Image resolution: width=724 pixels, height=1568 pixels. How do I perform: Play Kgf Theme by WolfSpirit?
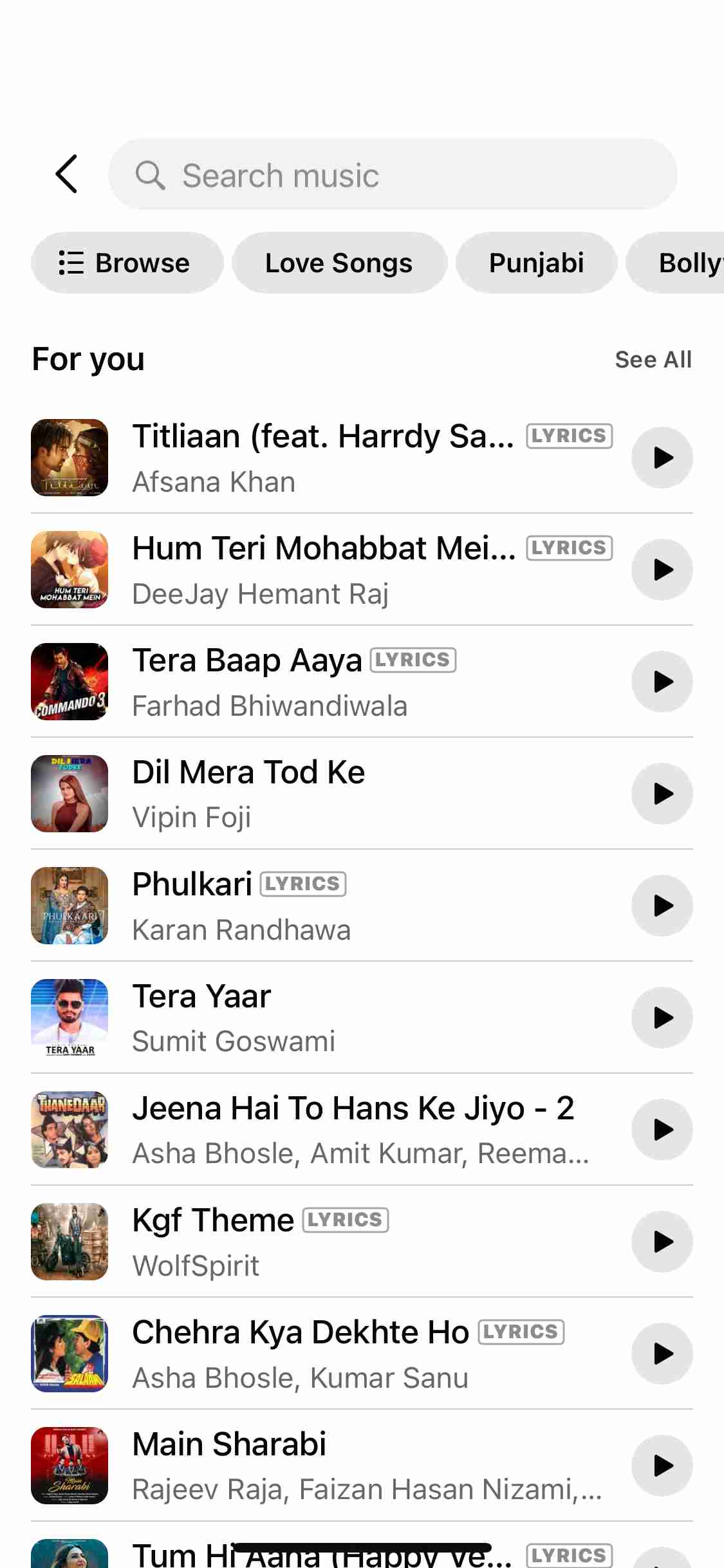[x=662, y=1242]
